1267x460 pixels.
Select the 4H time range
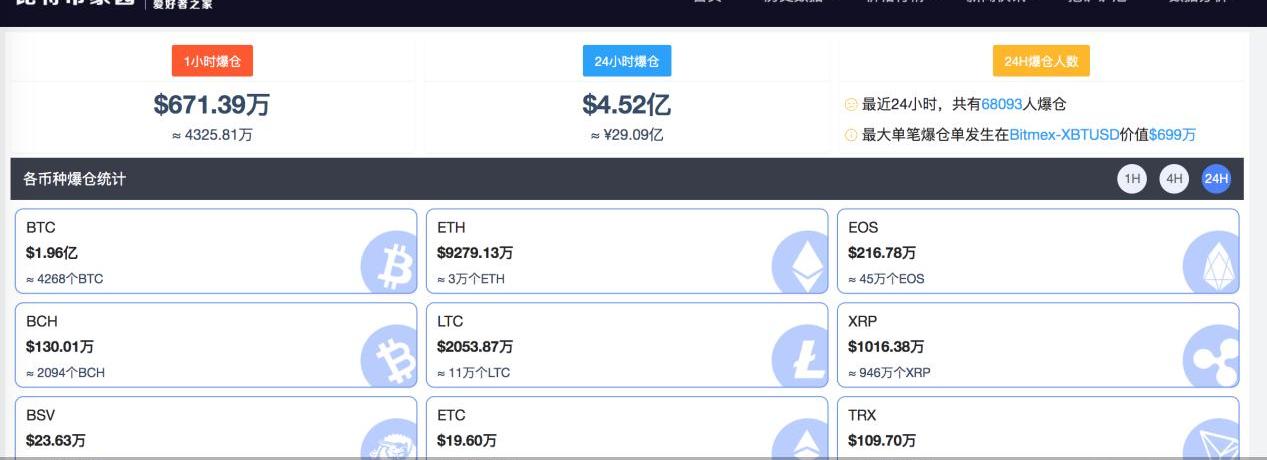coord(1174,179)
